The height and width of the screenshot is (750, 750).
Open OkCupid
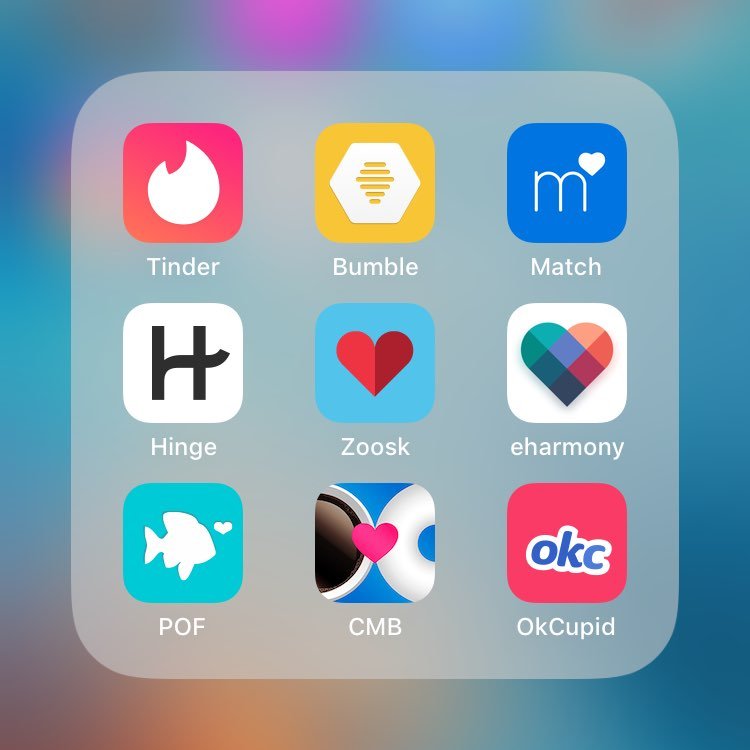coord(567,543)
